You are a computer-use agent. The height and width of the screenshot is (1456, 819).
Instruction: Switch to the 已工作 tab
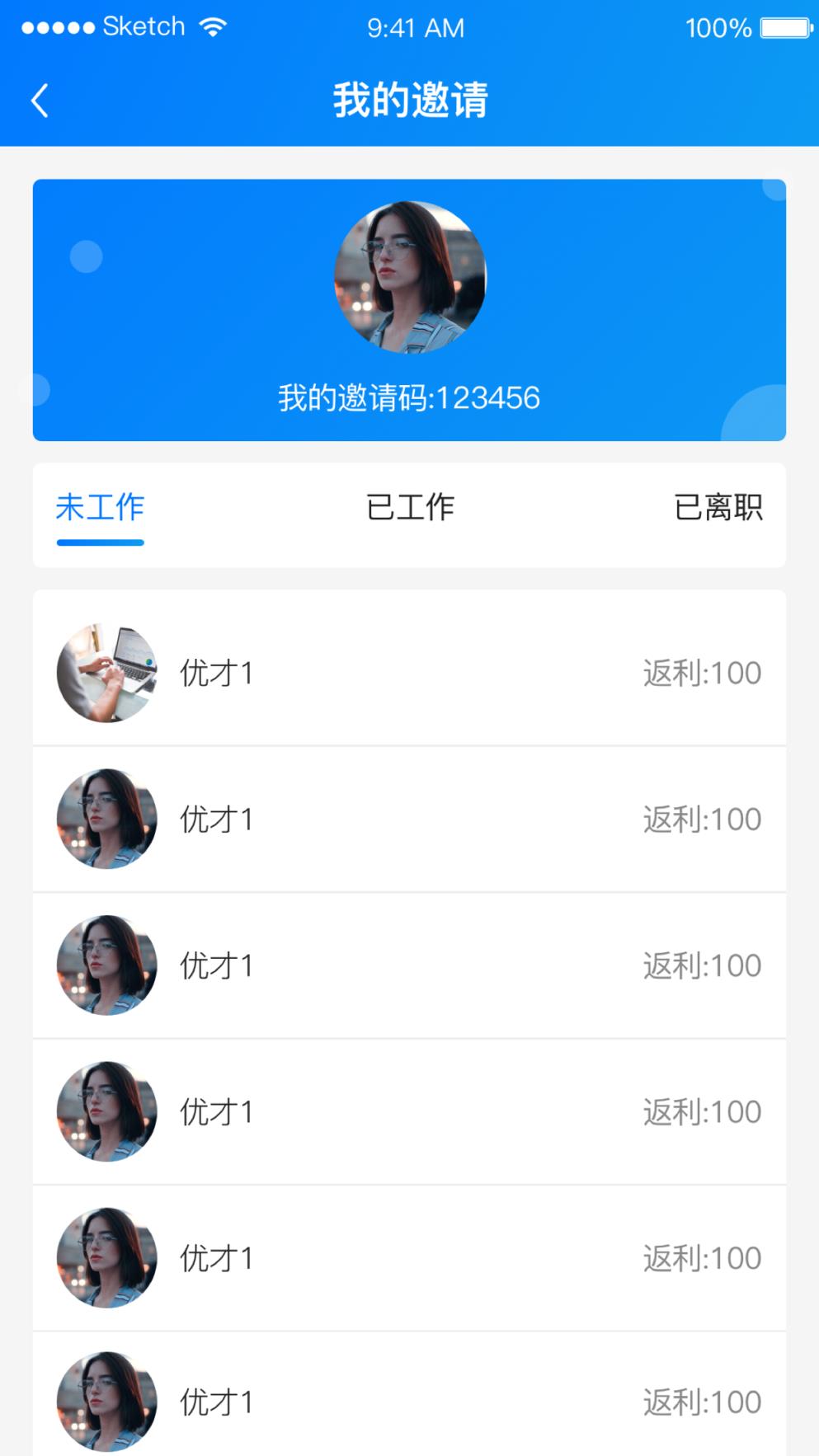(x=410, y=508)
